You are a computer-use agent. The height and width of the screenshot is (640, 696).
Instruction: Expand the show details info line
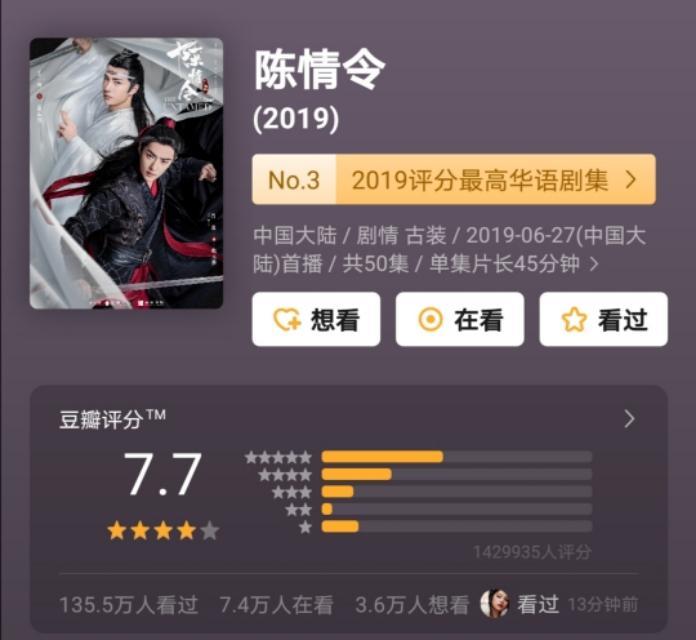(x=595, y=265)
